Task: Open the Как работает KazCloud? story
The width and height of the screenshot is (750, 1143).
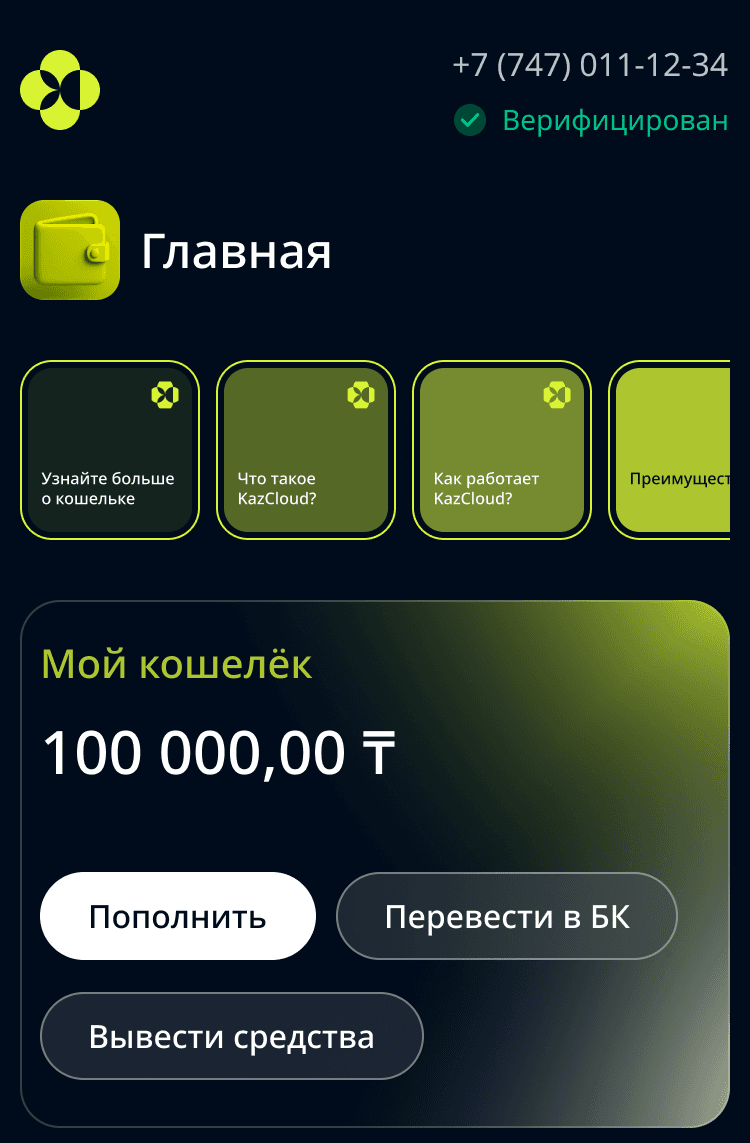Action: tap(502, 450)
